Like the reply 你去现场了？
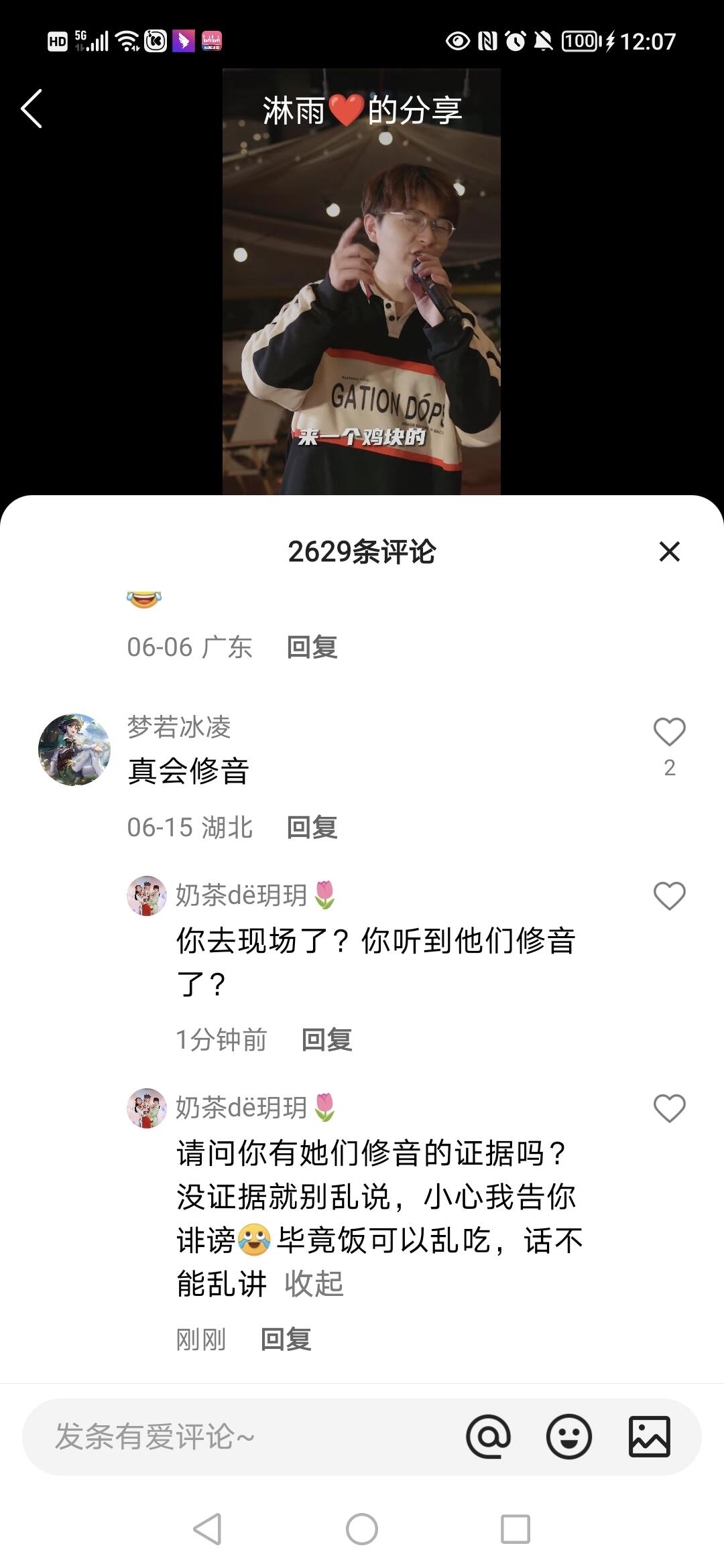This screenshot has height=1568, width=724. pos(669,896)
